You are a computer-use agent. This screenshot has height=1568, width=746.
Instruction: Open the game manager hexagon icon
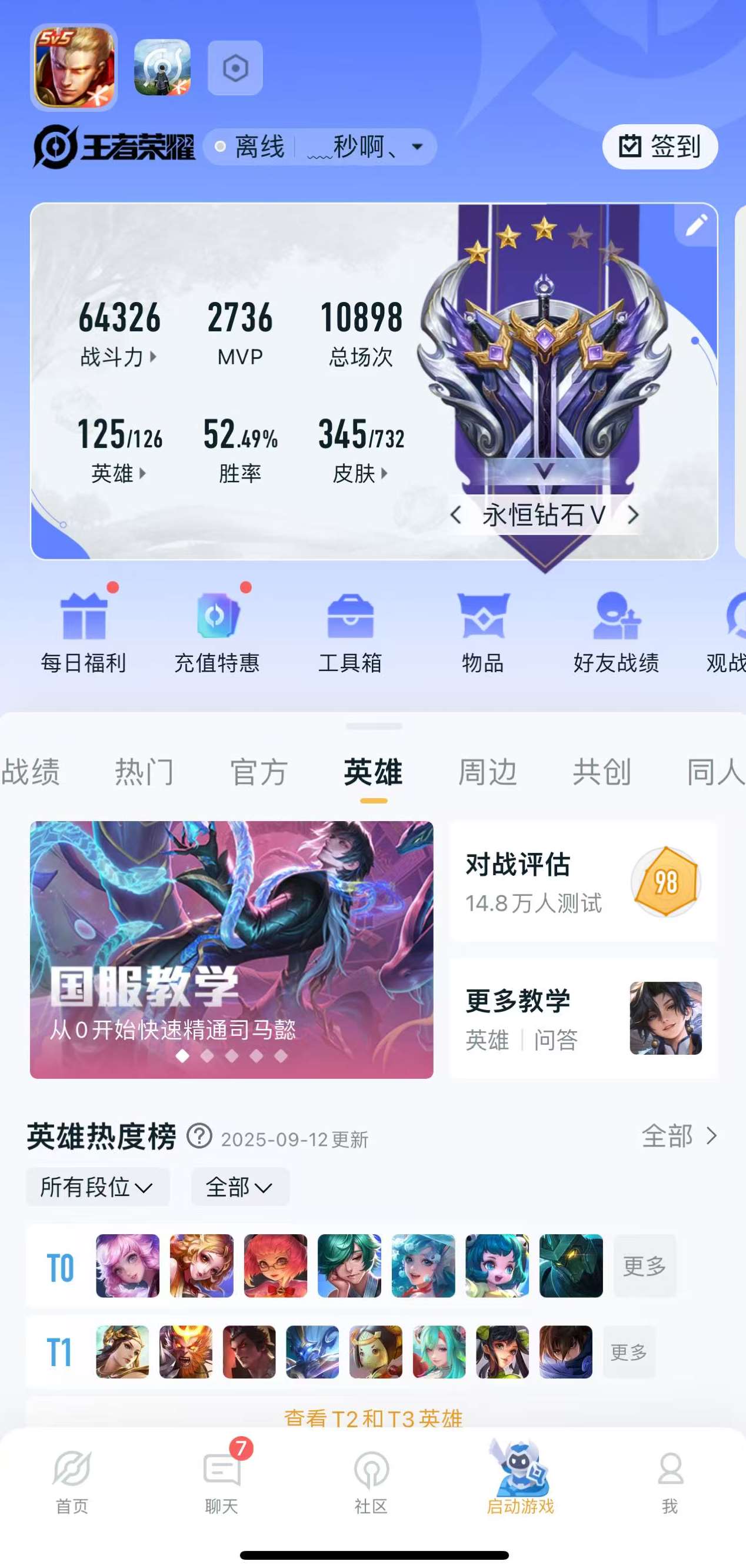point(235,68)
